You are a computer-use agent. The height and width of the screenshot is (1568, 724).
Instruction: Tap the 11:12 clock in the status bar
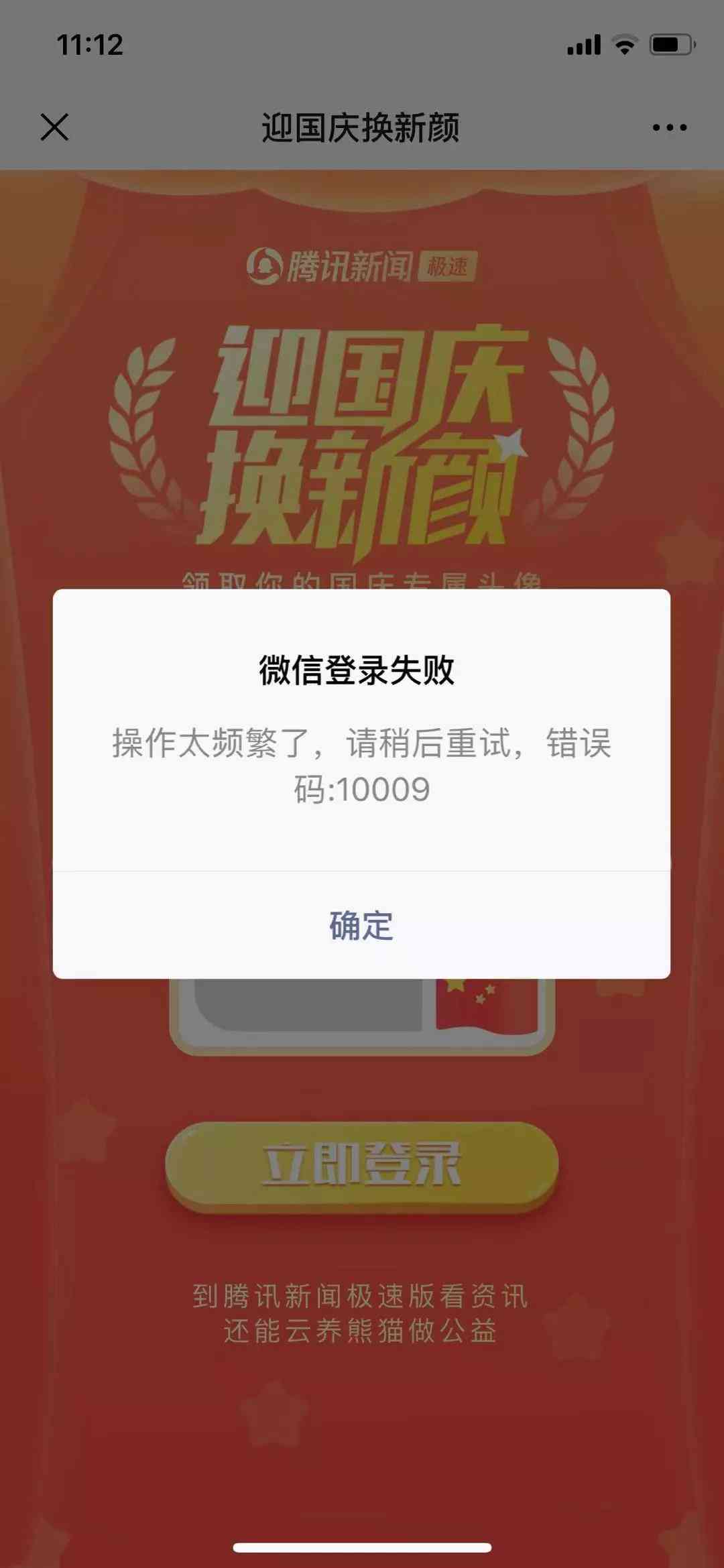[x=90, y=44]
